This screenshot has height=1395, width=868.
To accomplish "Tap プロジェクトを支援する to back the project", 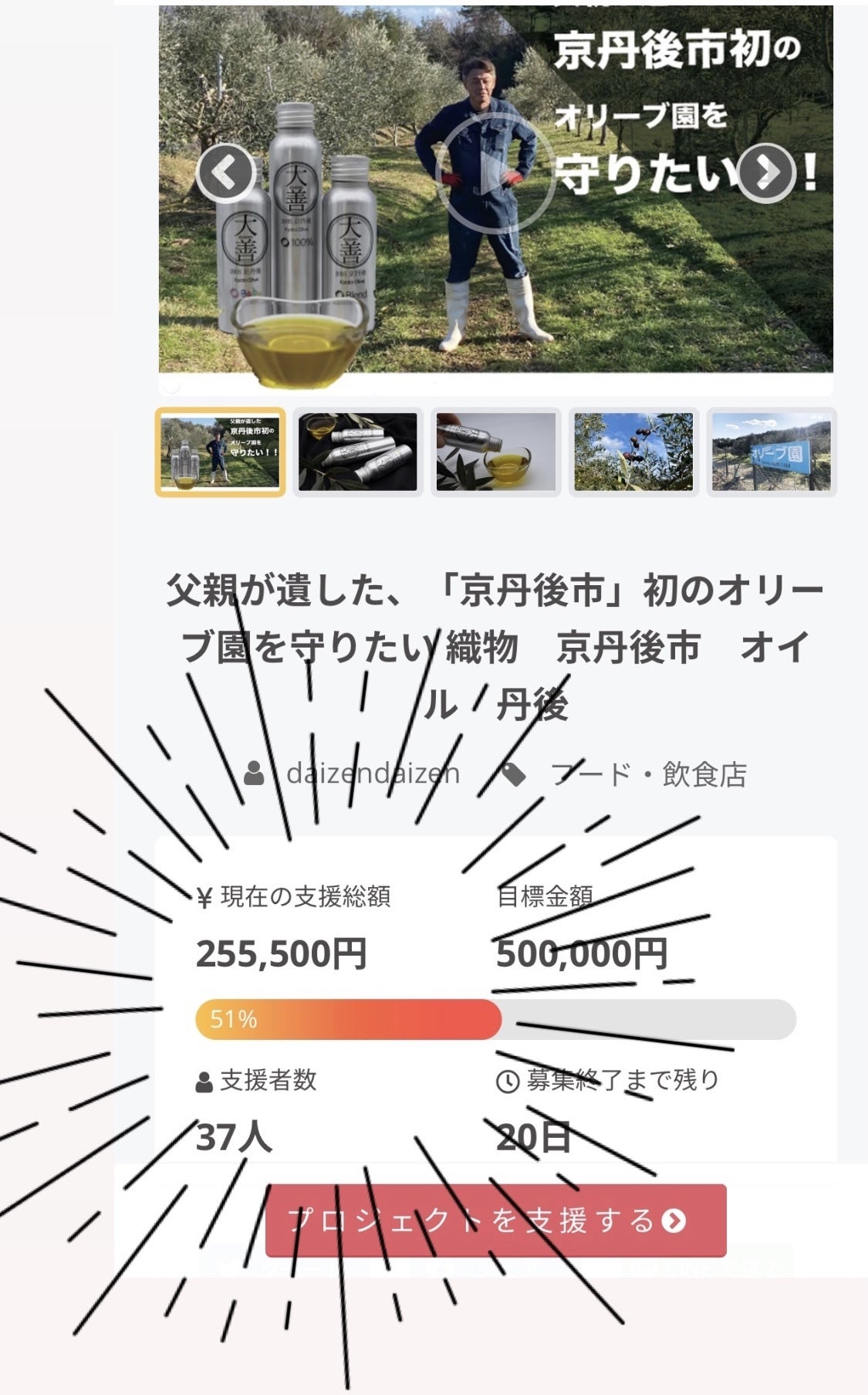I will (495, 1221).
